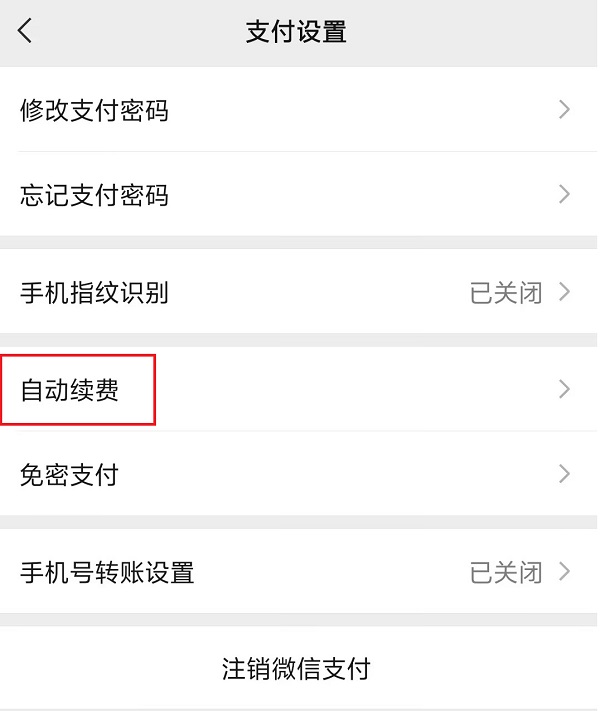Open 修改支付密码 setting
The height and width of the screenshot is (711, 600).
pyautogui.click(x=299, y=110)
